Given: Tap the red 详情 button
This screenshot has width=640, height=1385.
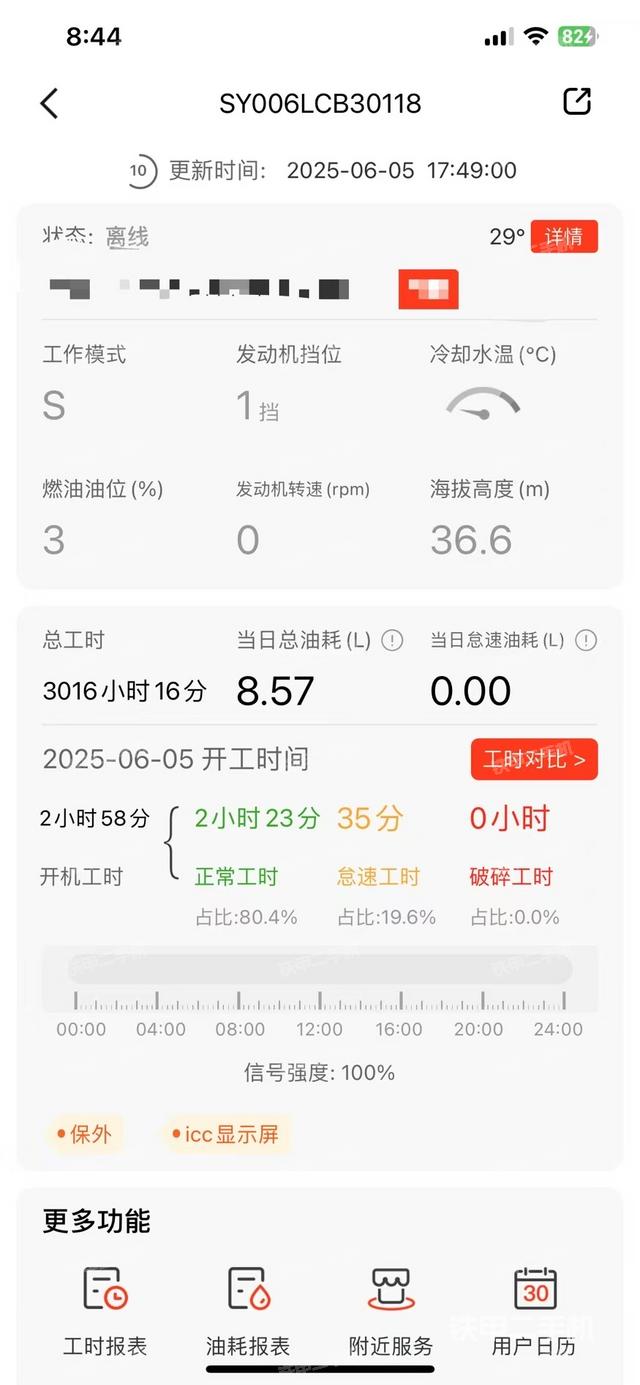Looking at the screenshot, I should pos(564,237).
